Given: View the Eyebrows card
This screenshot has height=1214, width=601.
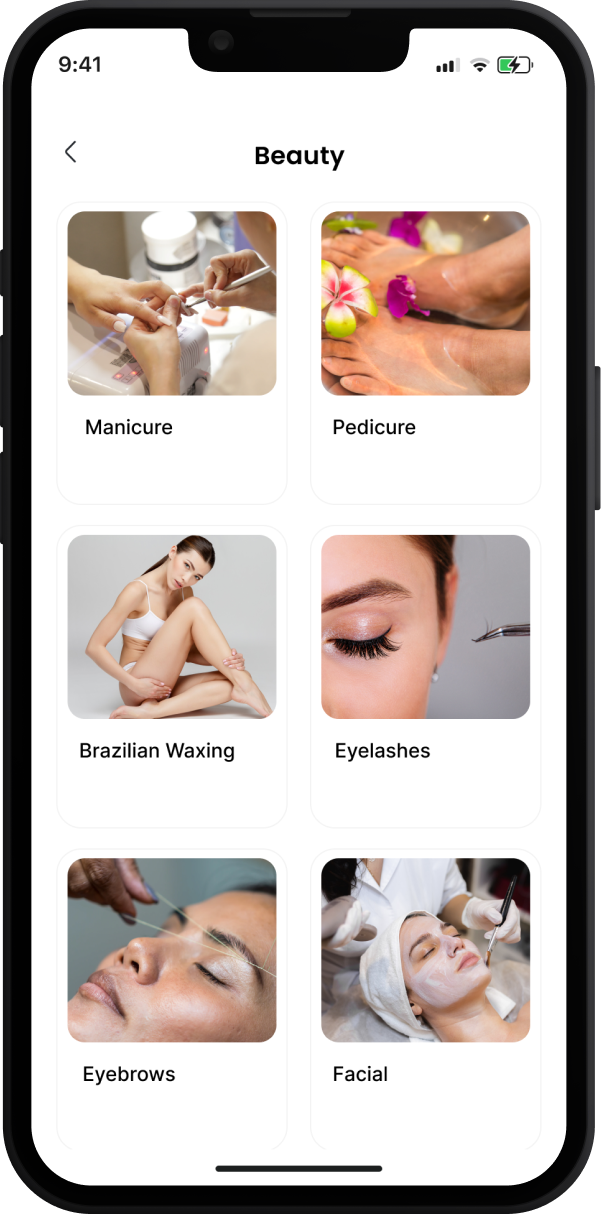Looking at the screenshot, I should 172,999.
